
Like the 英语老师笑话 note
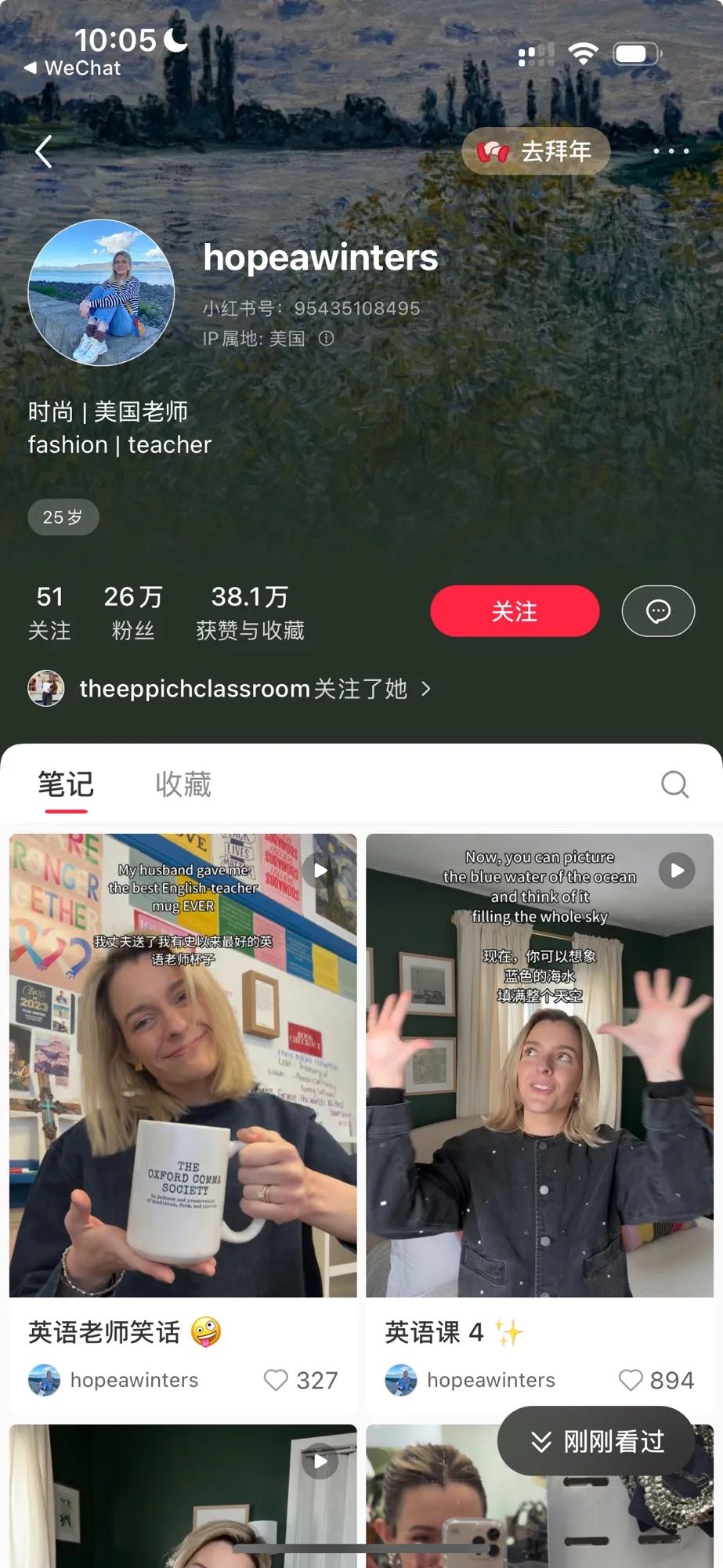276,1380
